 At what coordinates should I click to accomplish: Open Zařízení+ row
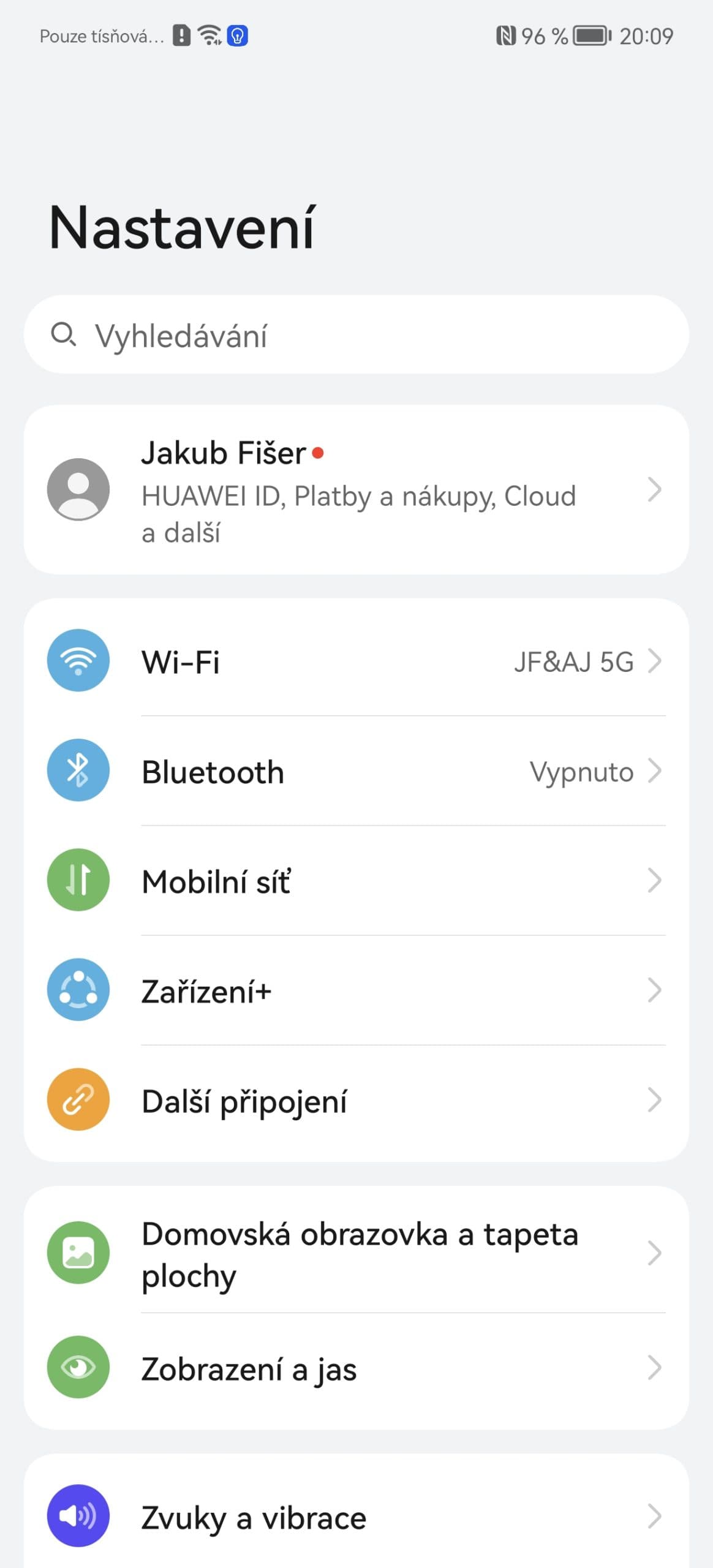click(355, 991)
